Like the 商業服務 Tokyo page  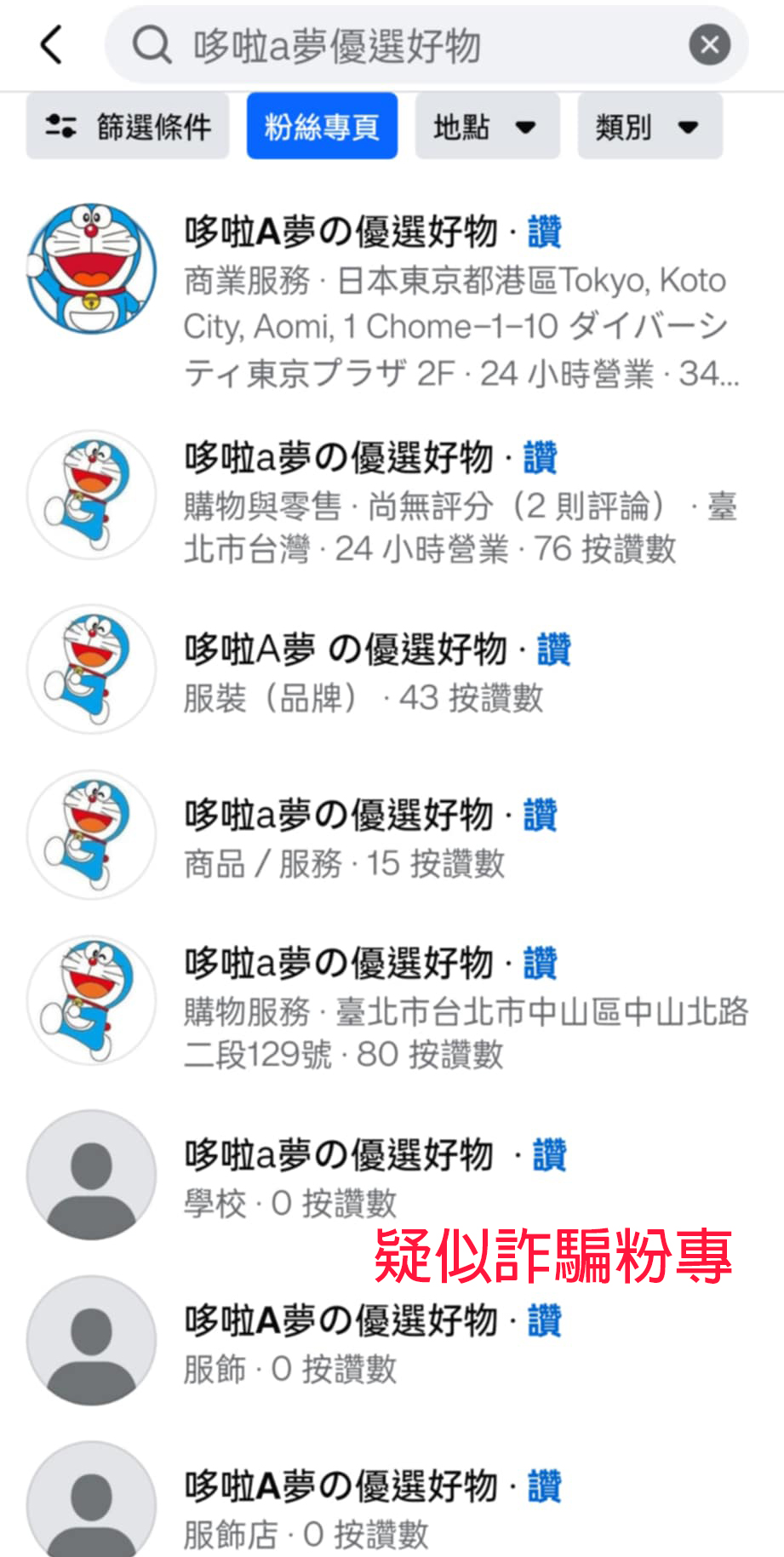click(545, 232)
